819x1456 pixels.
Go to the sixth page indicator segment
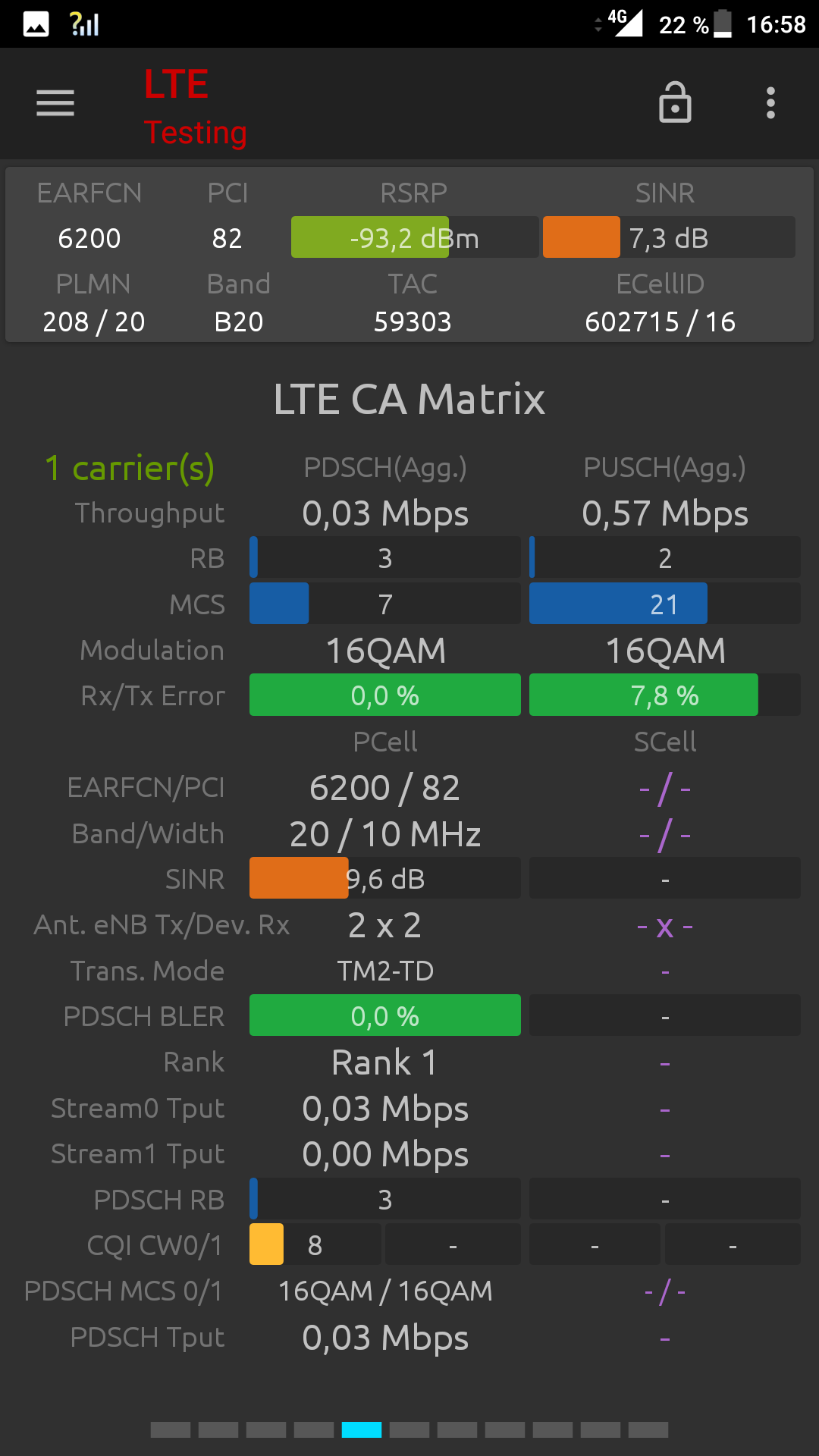(409, 1430)
